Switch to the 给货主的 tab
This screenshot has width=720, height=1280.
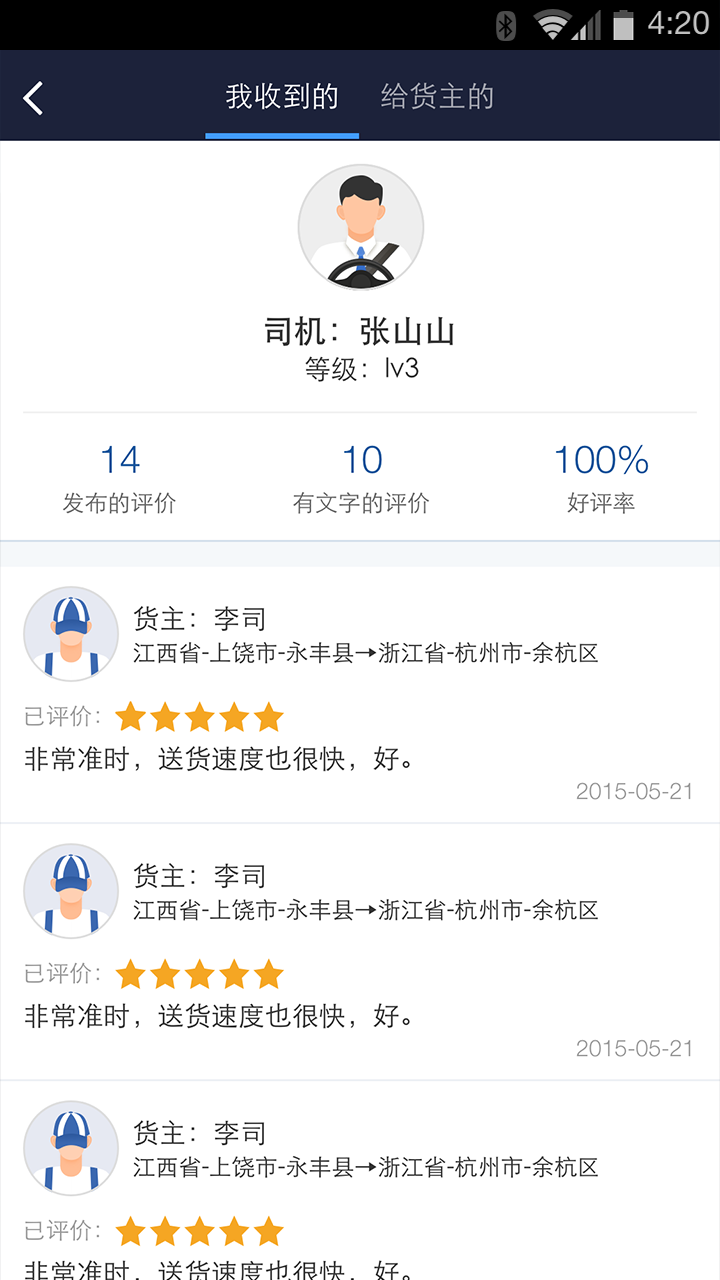(437, 97)
